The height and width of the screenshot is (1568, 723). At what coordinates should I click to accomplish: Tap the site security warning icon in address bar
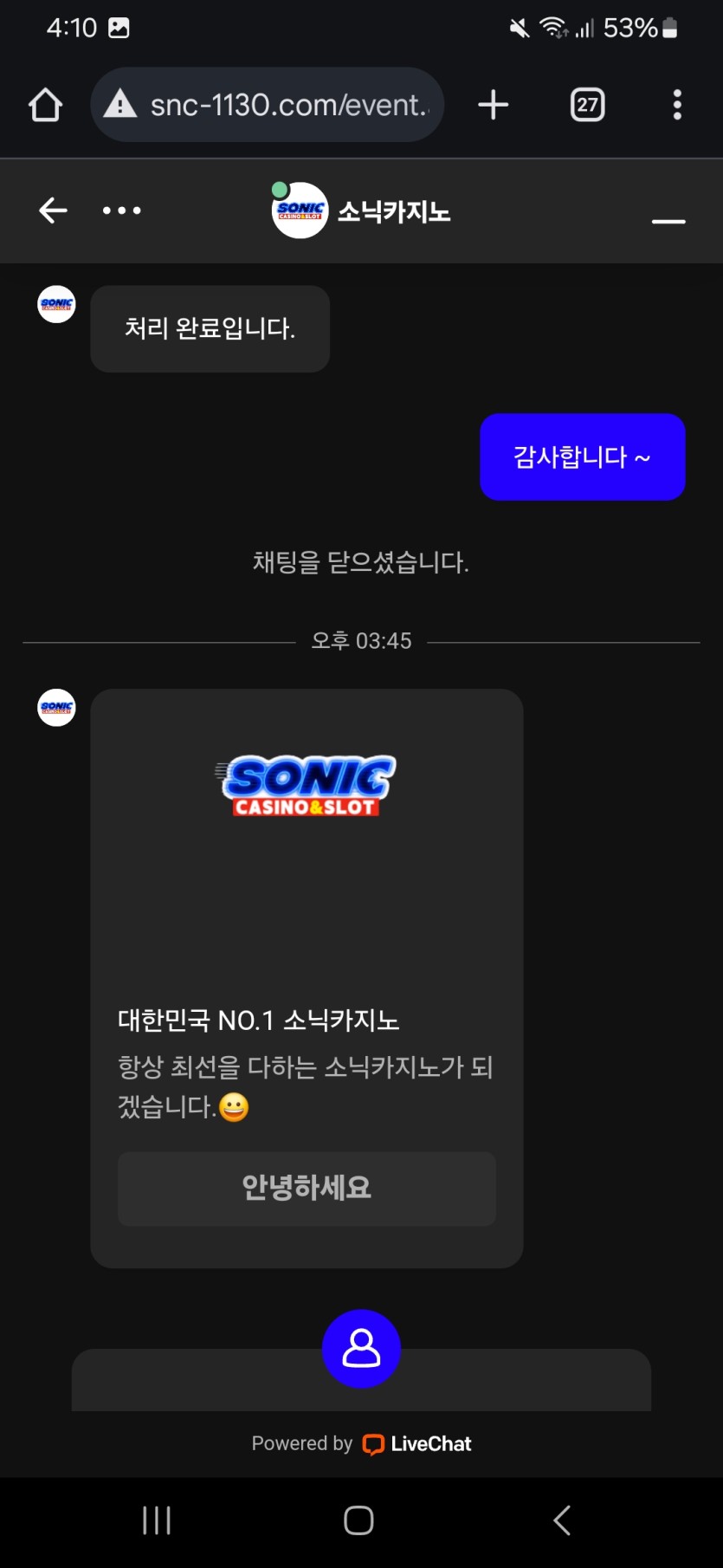tap(121, 104)
